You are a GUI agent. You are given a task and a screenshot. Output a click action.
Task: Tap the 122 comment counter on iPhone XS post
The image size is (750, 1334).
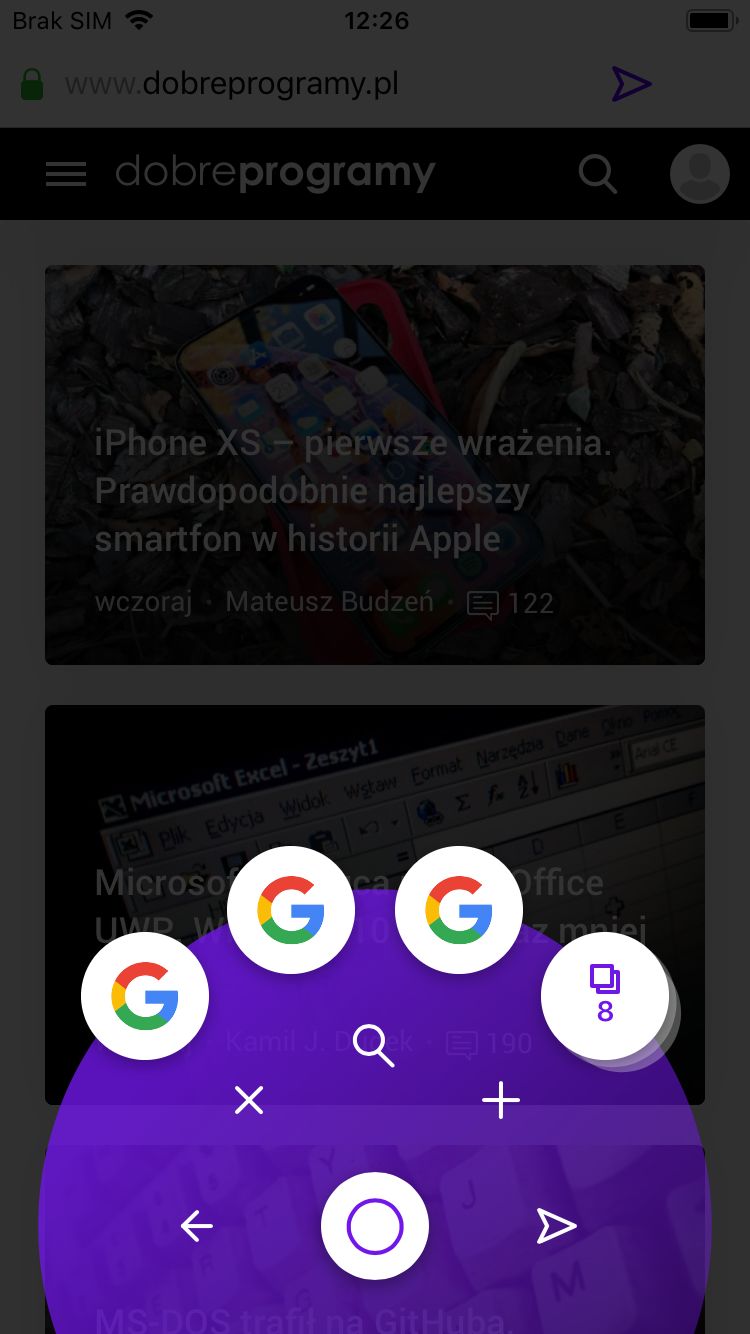[510, 603]
